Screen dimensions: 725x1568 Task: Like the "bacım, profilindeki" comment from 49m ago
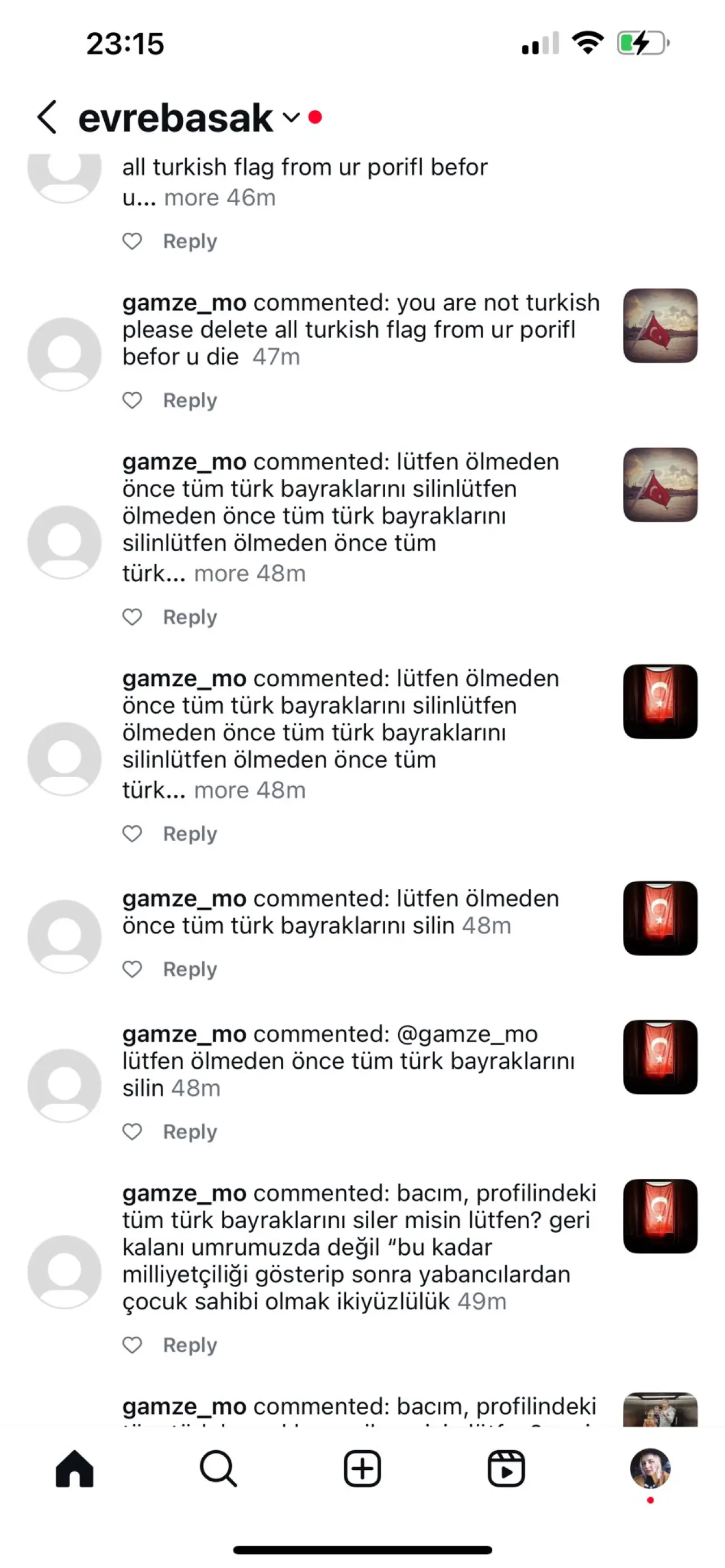(x=132, y=1345)
